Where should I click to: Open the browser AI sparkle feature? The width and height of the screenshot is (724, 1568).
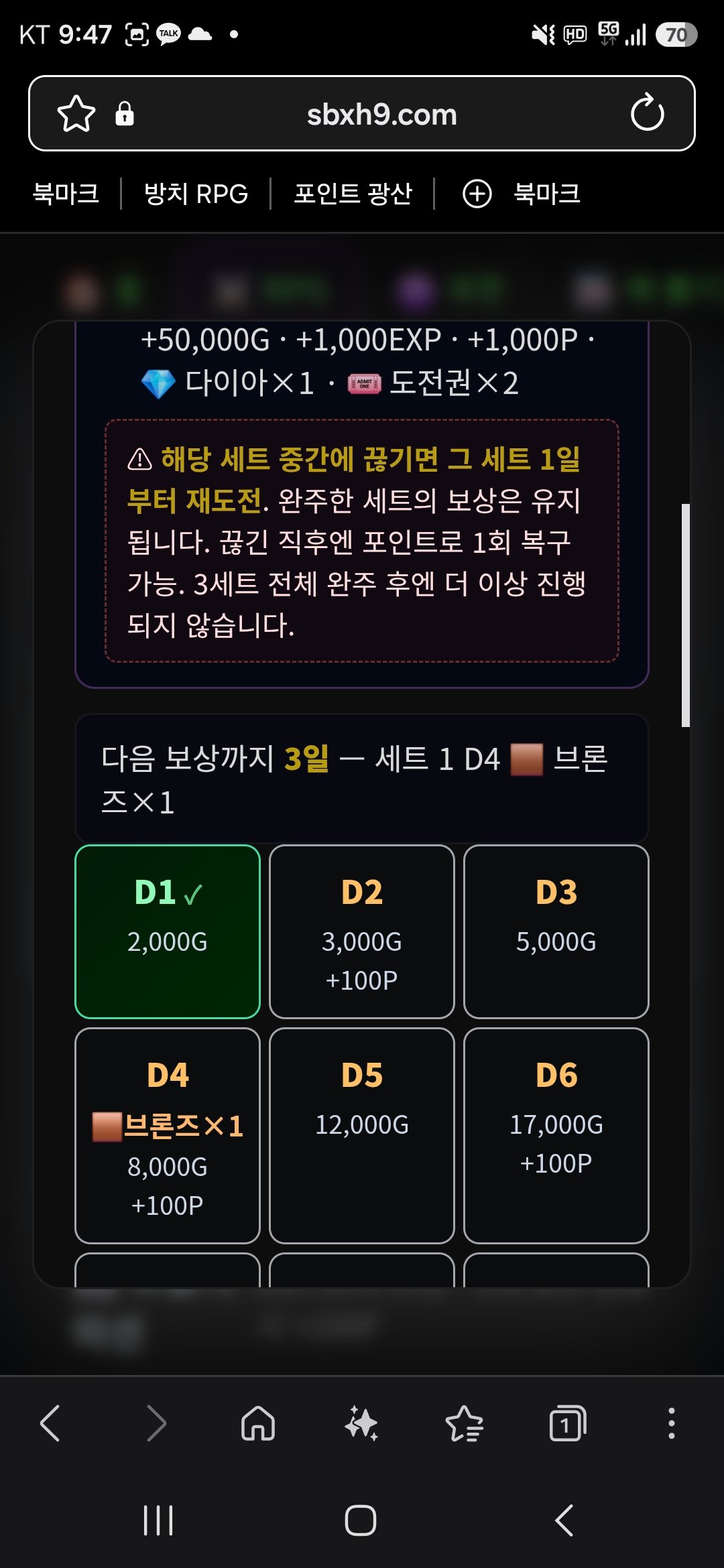(x=361, y=1423)
